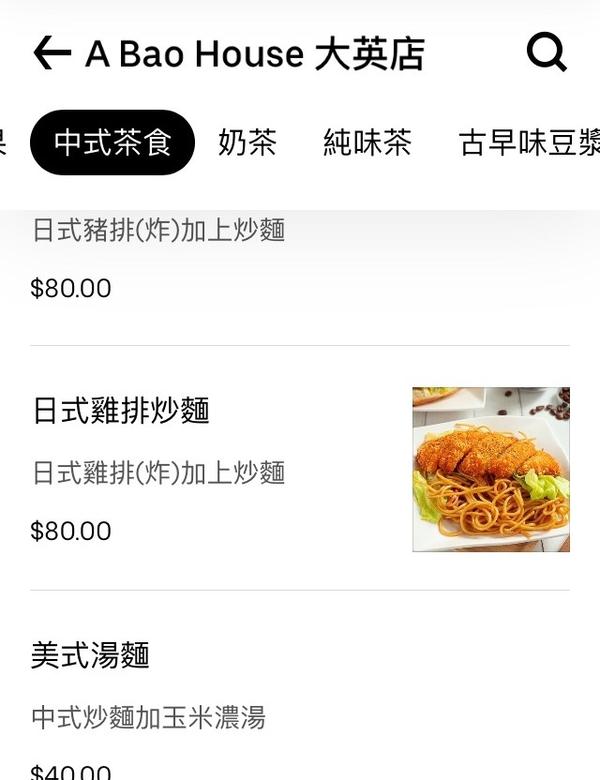Go back from A Bao House page
Image resolution: width=600 pixels, height=780 pixels.
(x=52, y=54)
